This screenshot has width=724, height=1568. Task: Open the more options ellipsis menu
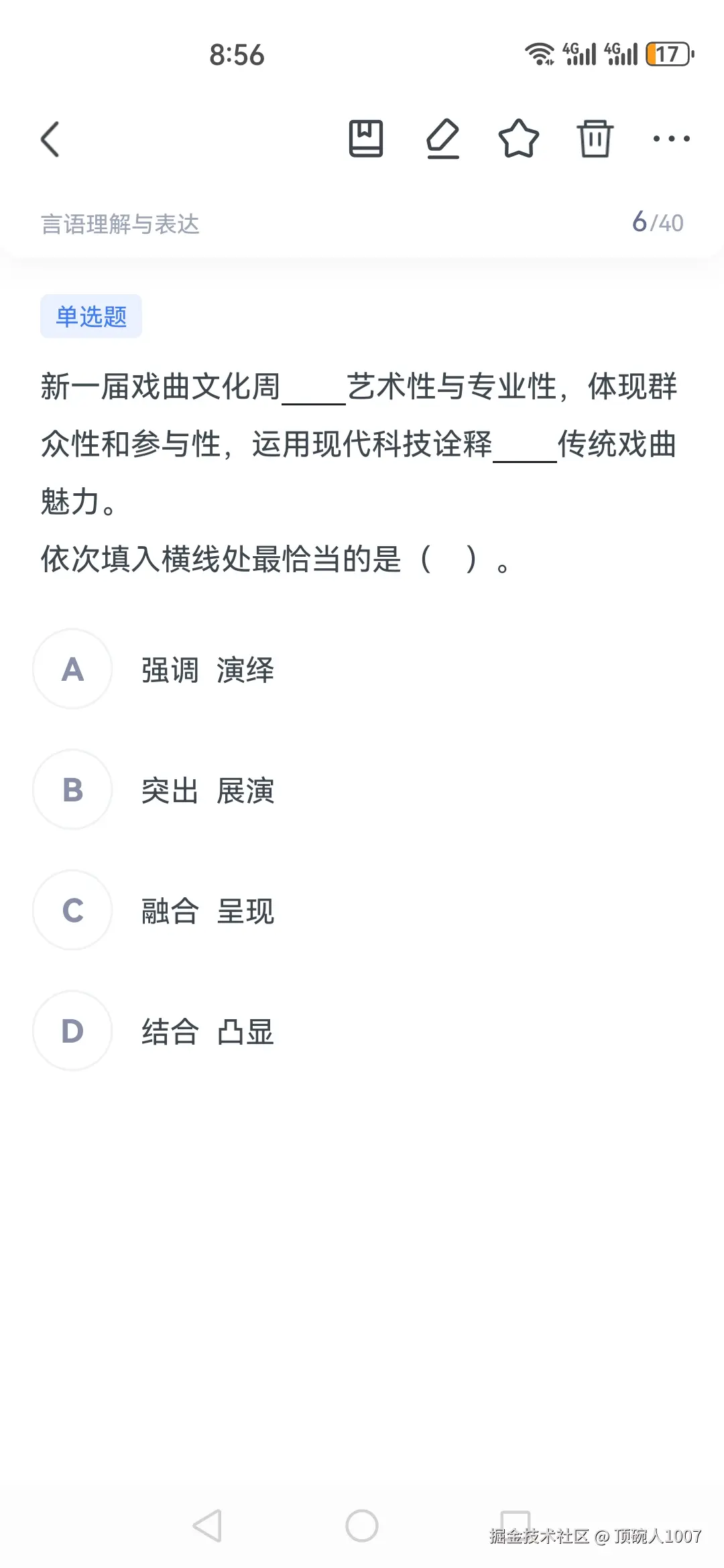coord(673,139)
